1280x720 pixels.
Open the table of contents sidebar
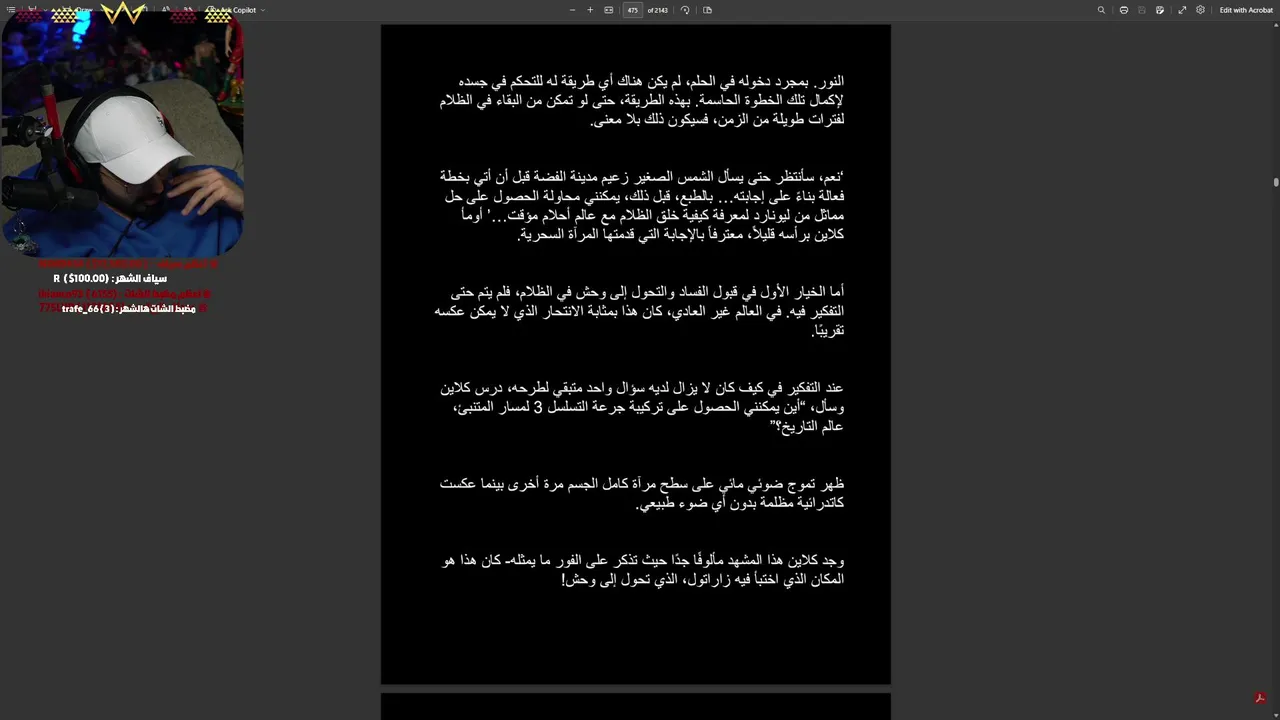click(11, 10)
